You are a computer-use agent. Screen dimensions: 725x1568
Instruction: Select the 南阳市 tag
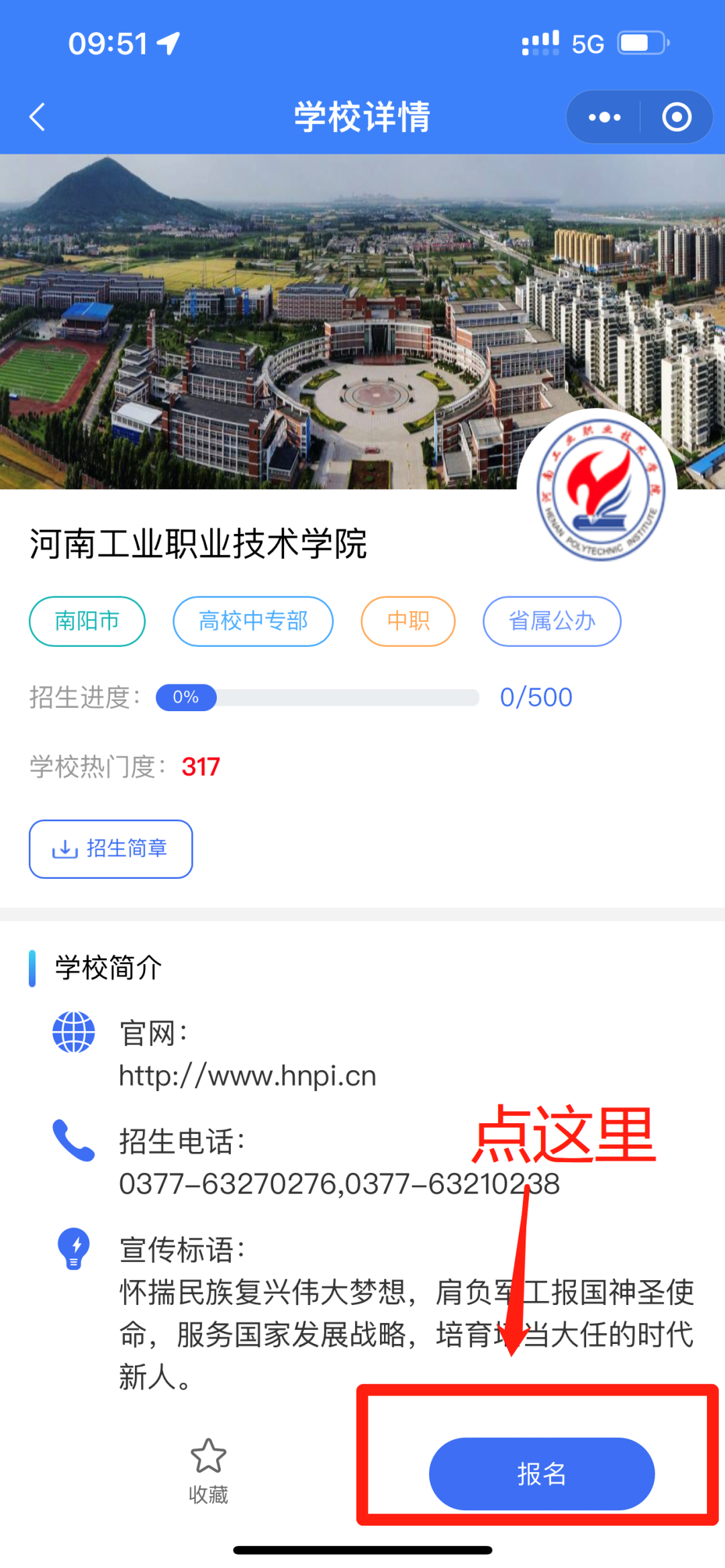point(87,621)
